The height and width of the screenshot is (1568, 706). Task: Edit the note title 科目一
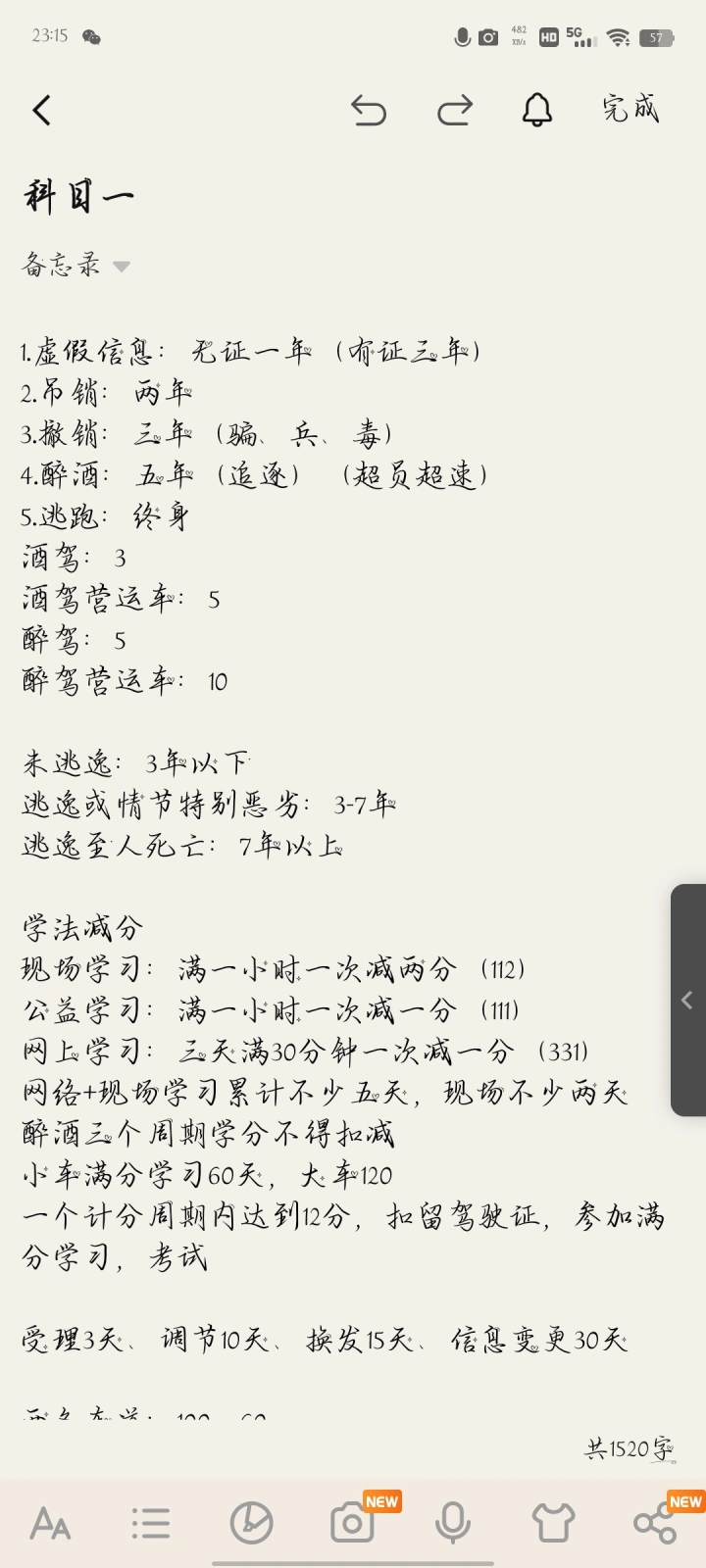tap(77, 196)
